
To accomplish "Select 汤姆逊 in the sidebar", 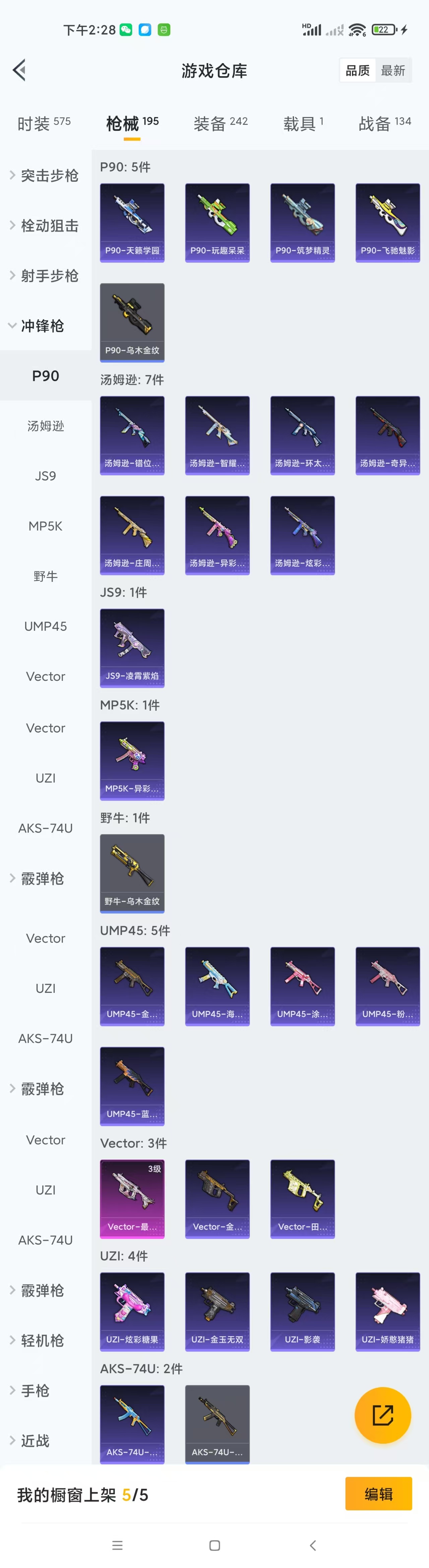I will click(46, 426).
